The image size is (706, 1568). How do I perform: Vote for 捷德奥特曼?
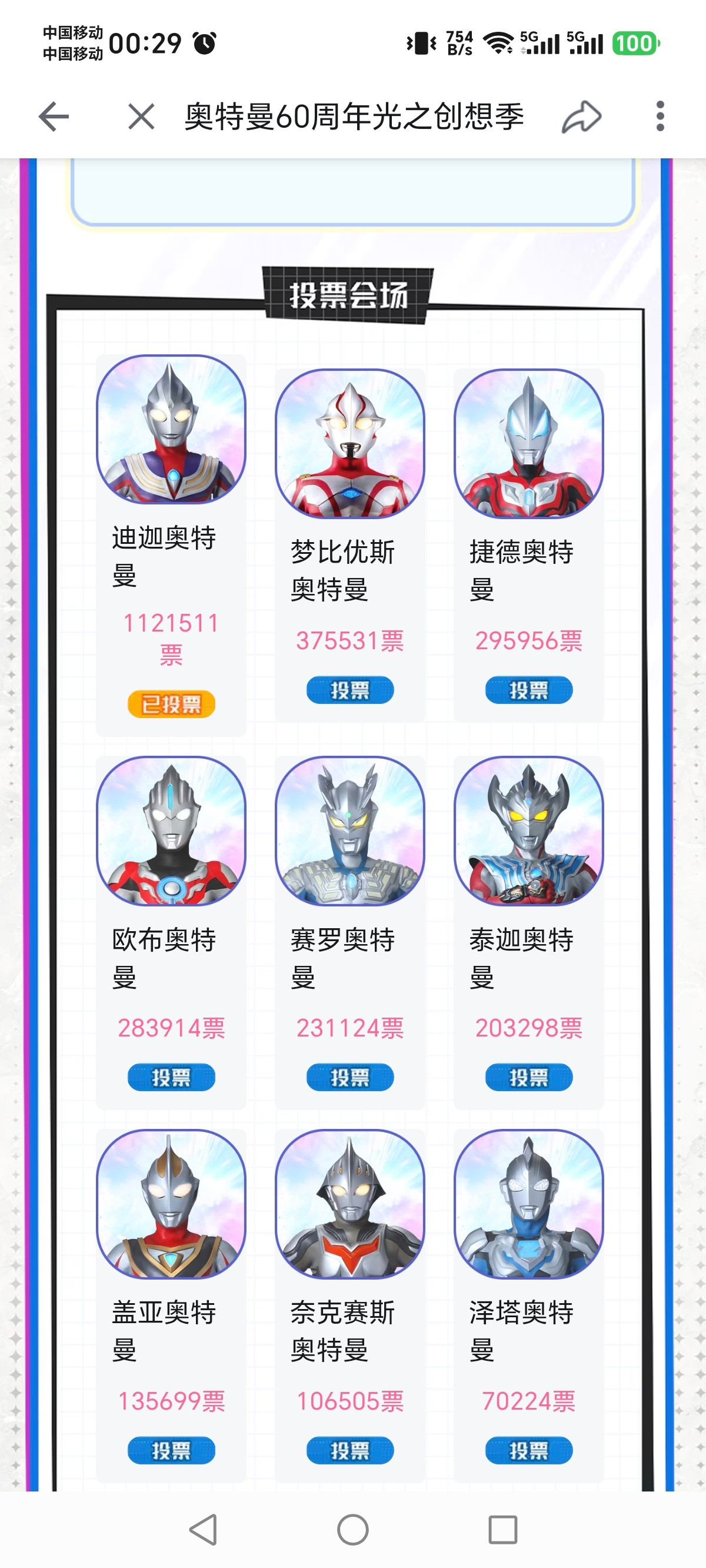pos(529,690)
